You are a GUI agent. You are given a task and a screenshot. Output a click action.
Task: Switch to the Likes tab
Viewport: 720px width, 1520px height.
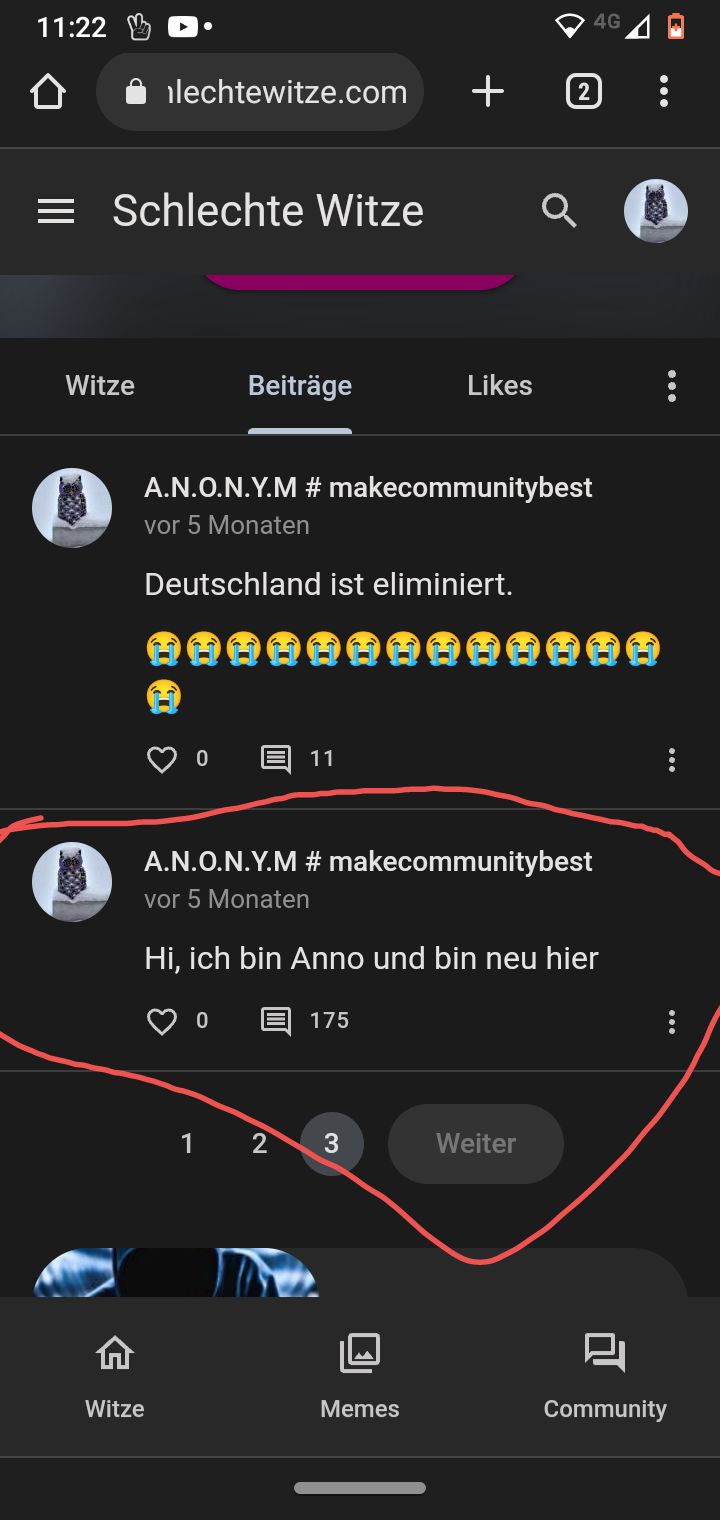point(499,386)
